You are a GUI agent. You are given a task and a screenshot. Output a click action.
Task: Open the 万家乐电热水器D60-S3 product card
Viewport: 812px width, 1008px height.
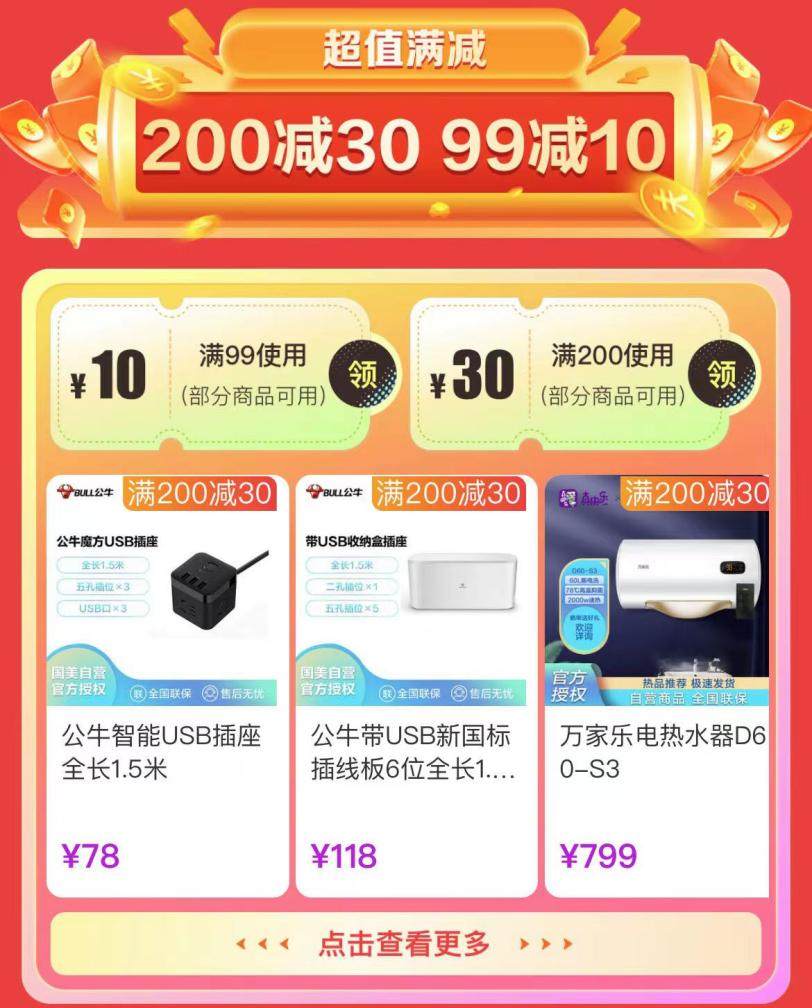(x=657, y=685)
